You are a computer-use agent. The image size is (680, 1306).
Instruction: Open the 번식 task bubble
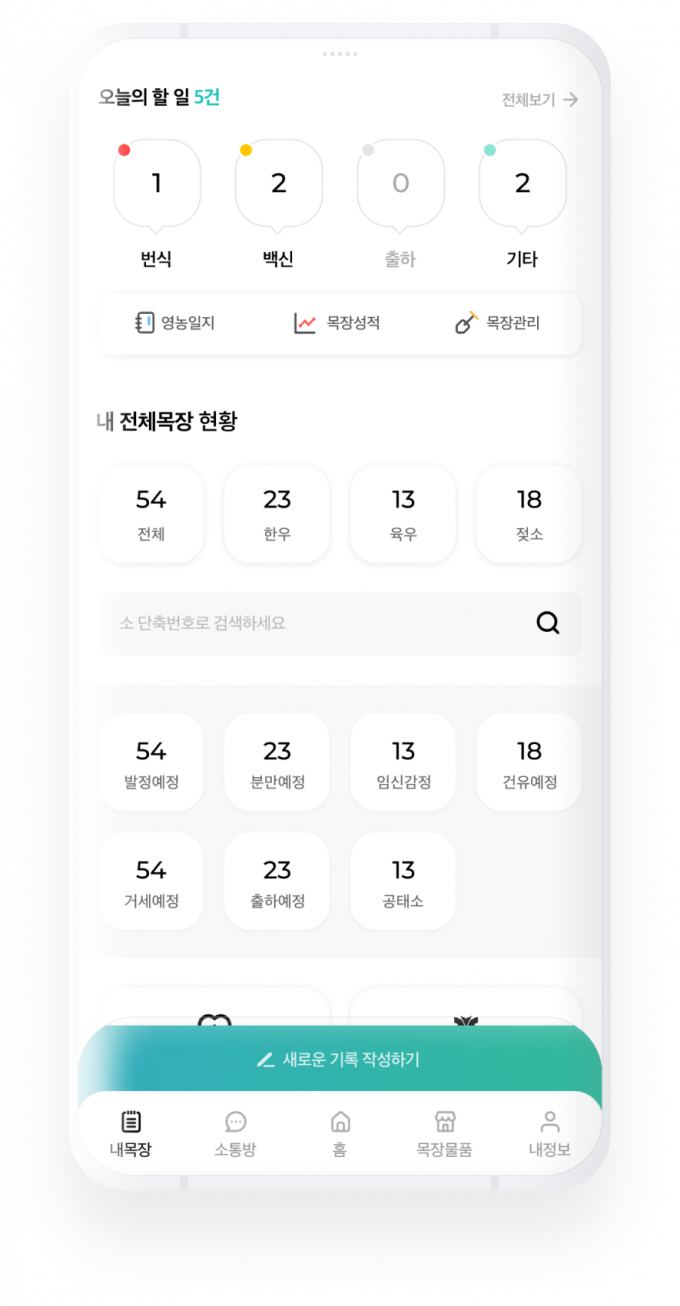click(157, 186)
